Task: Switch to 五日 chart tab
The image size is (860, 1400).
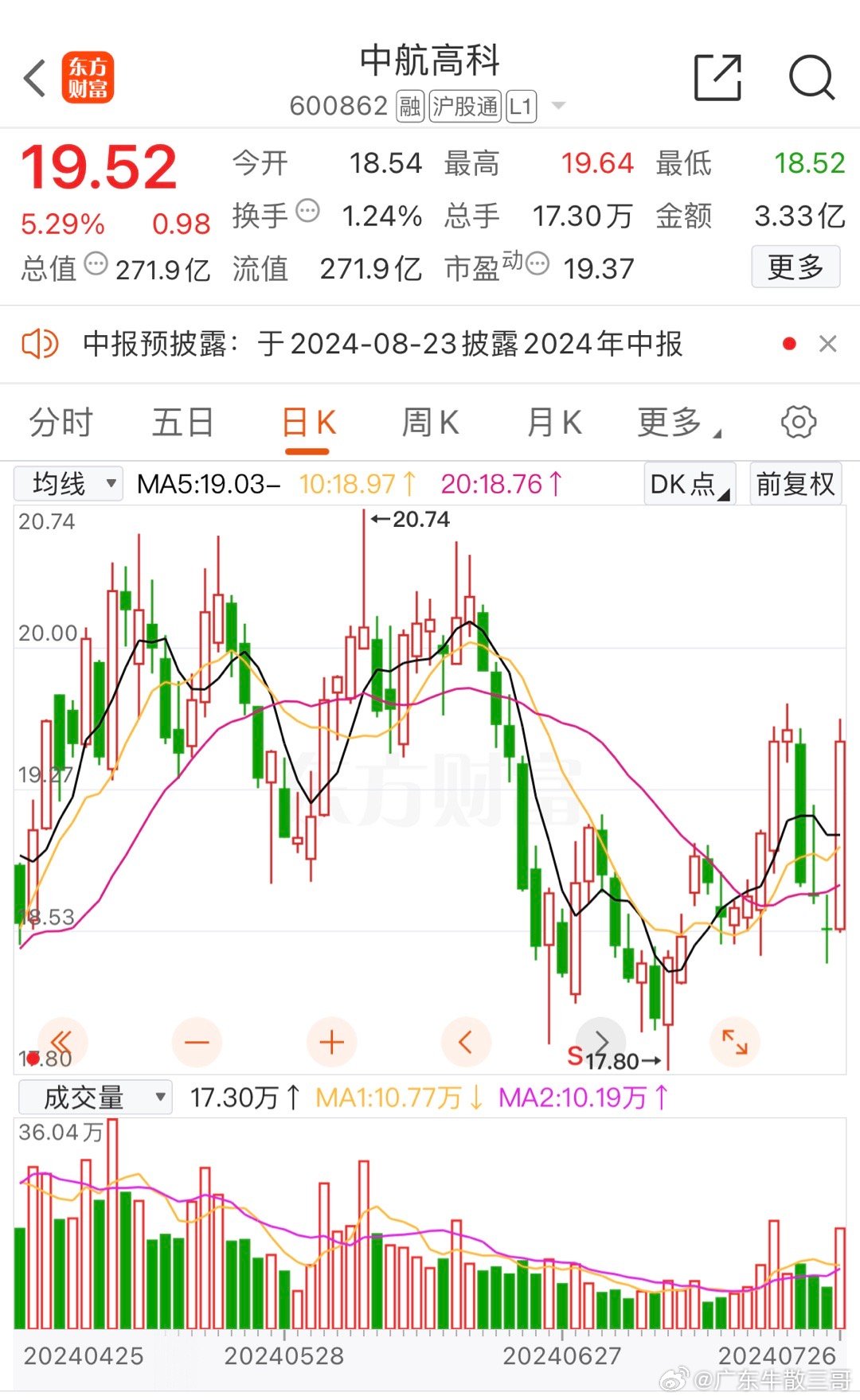Action: (182, 423)
